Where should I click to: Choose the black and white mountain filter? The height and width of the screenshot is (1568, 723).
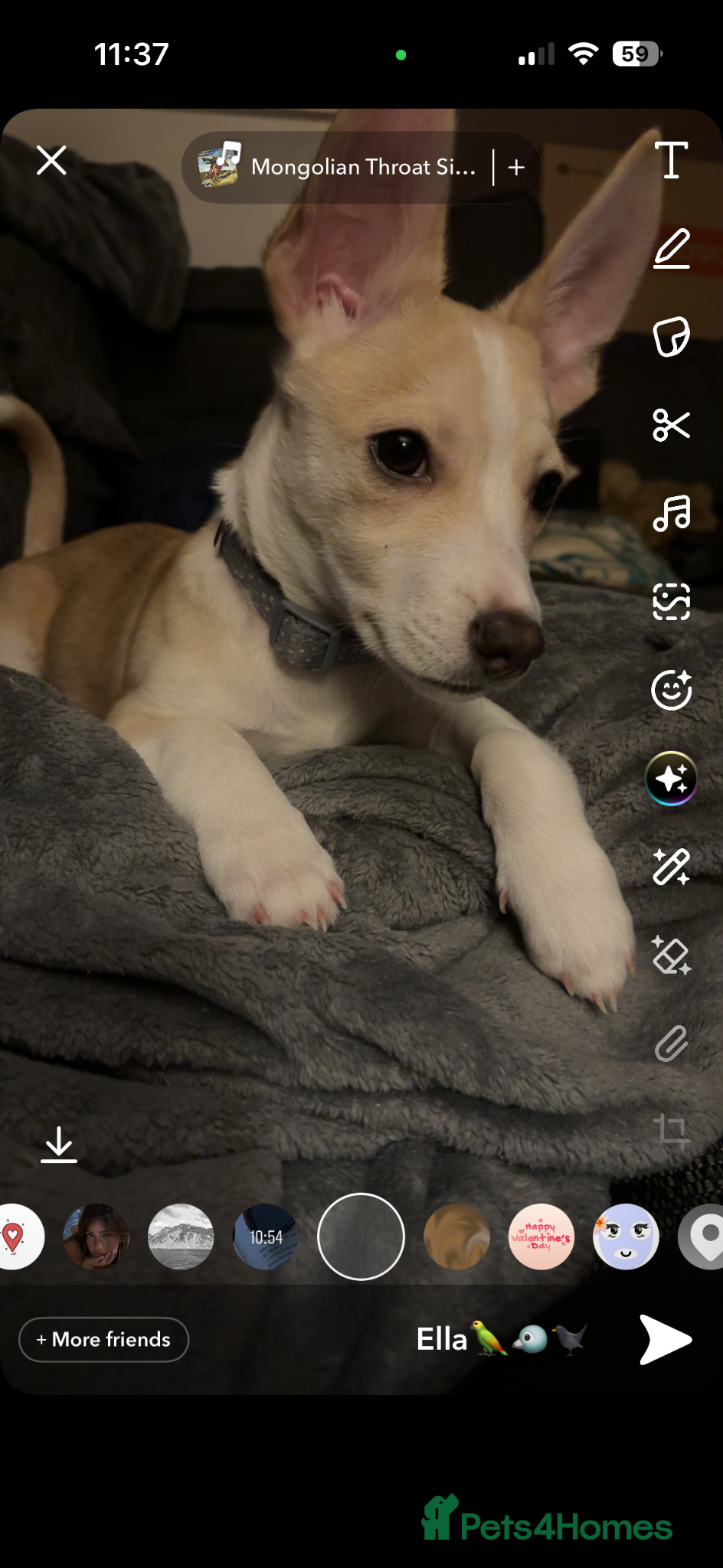click(181, 1237)
